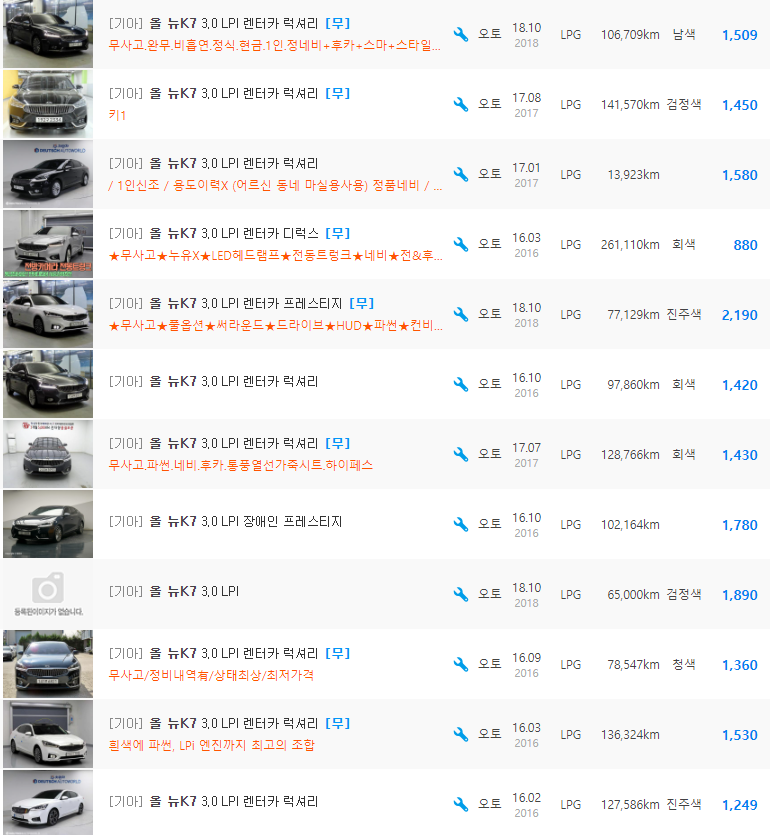The height and width of the screenshot is (835, 770).
Task: Click the wrench icon beside the 78,547km 청색 car
Action: point(461,663)
